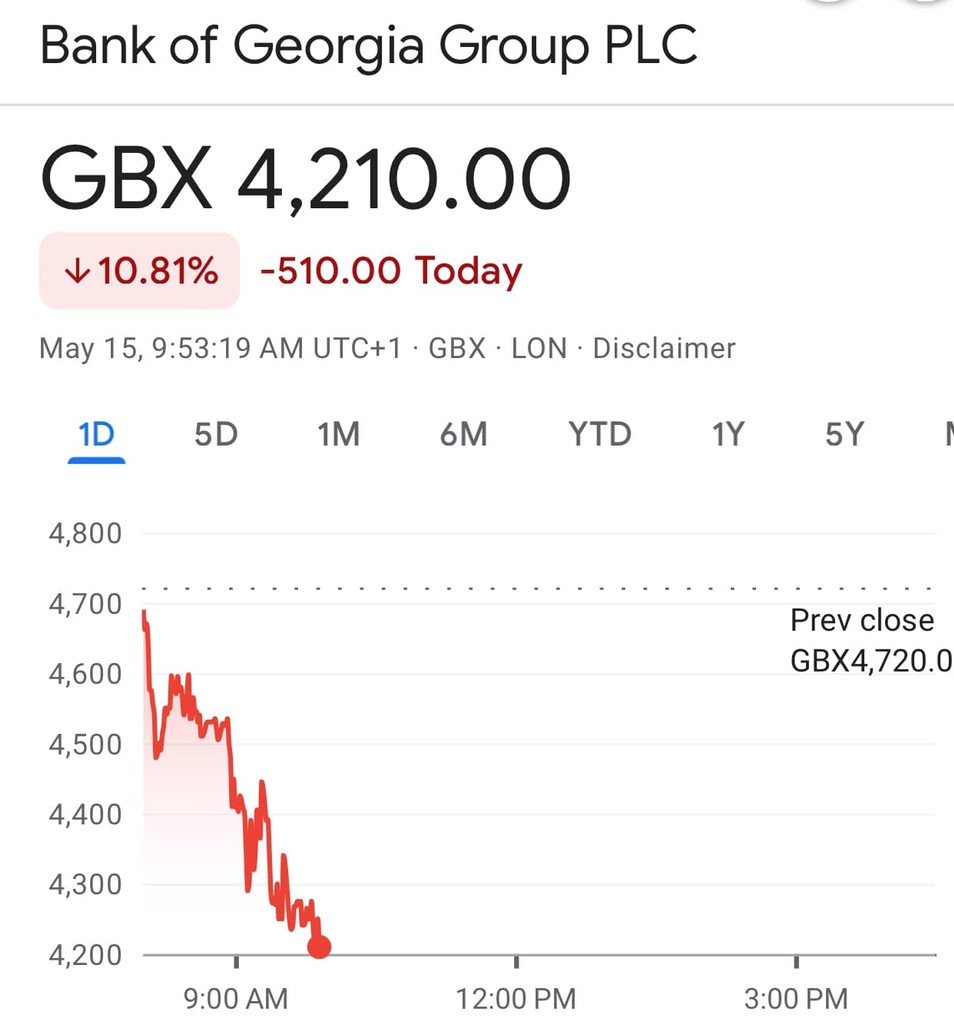The width and height of the screenshot is (954, 1024).
Task: Switch to the 1Y chart range
Action: tap(728, 435)
